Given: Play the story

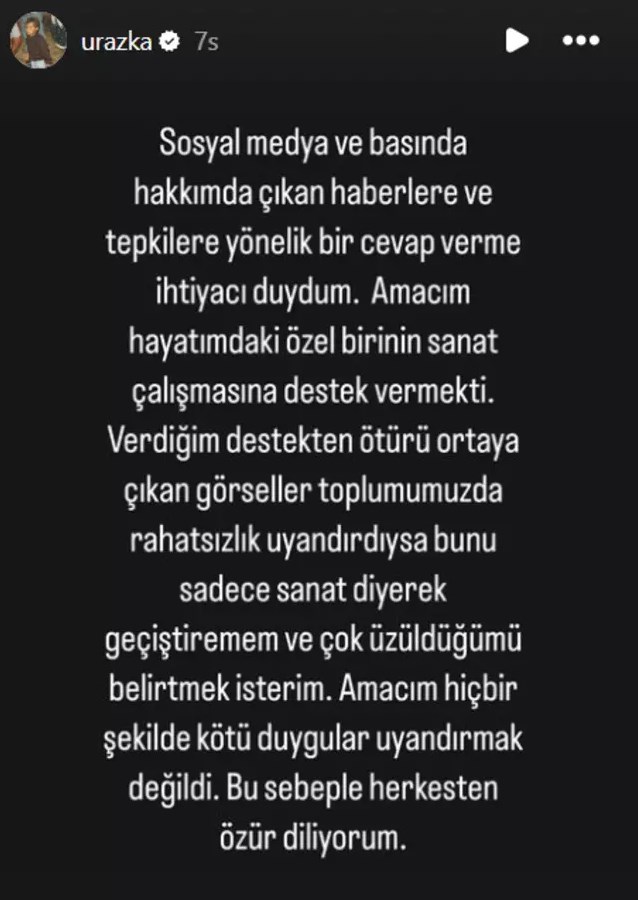Looking at the screenshot, I should tap(517, 41).
